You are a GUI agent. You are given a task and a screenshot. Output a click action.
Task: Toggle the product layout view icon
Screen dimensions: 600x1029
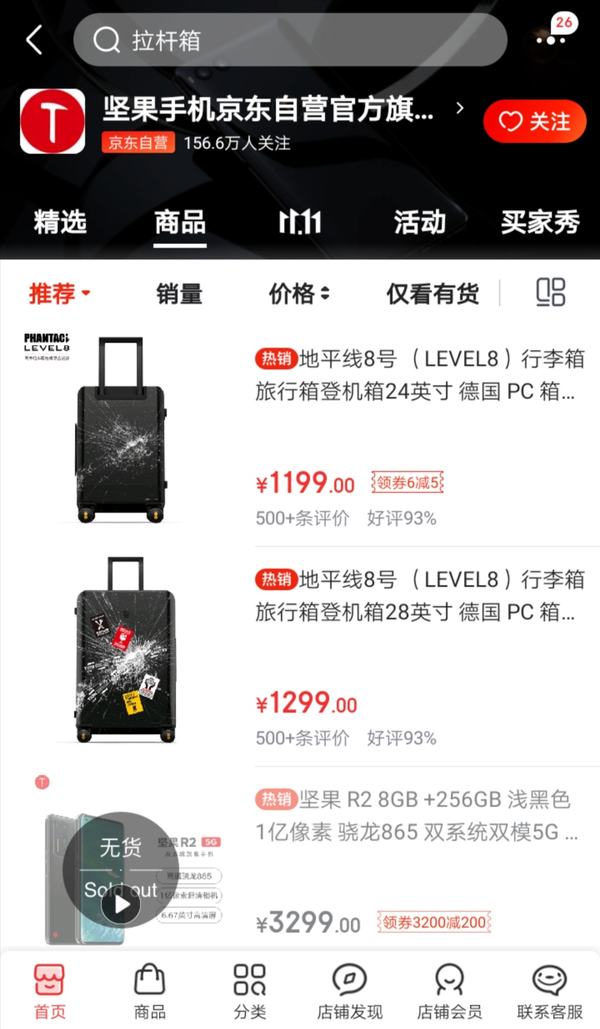coord(551,292)
